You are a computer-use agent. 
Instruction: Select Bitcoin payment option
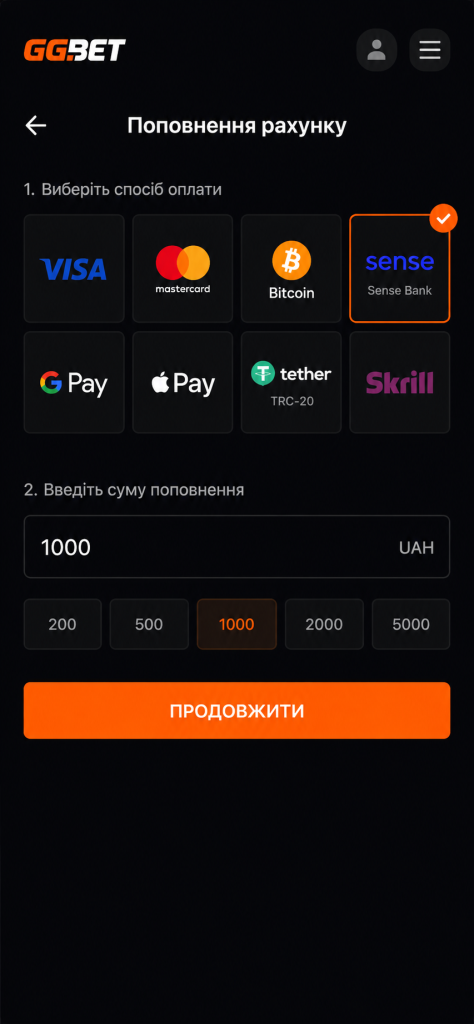coord(291,268)
